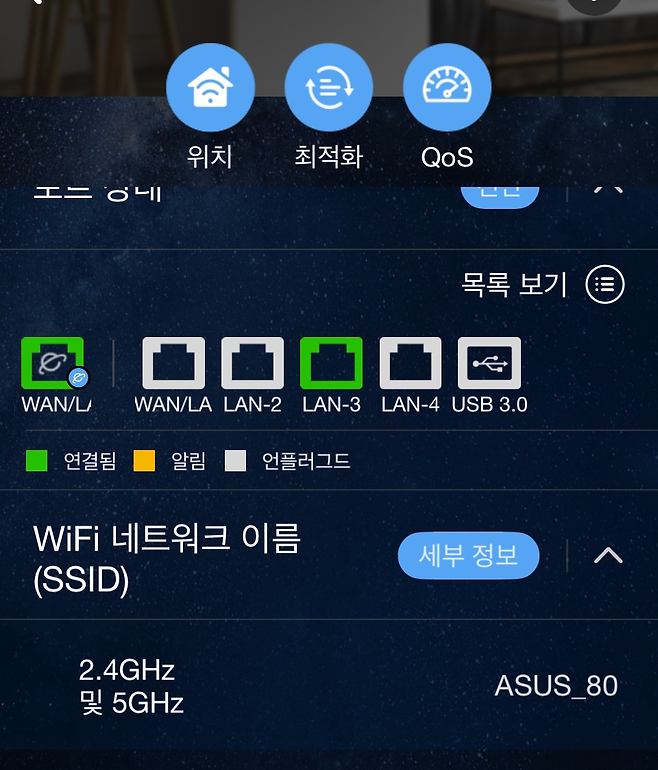The image size is (658, 770).
Task: Tap the 목록 보기 list view icon
Action: (x=605, y=285)
